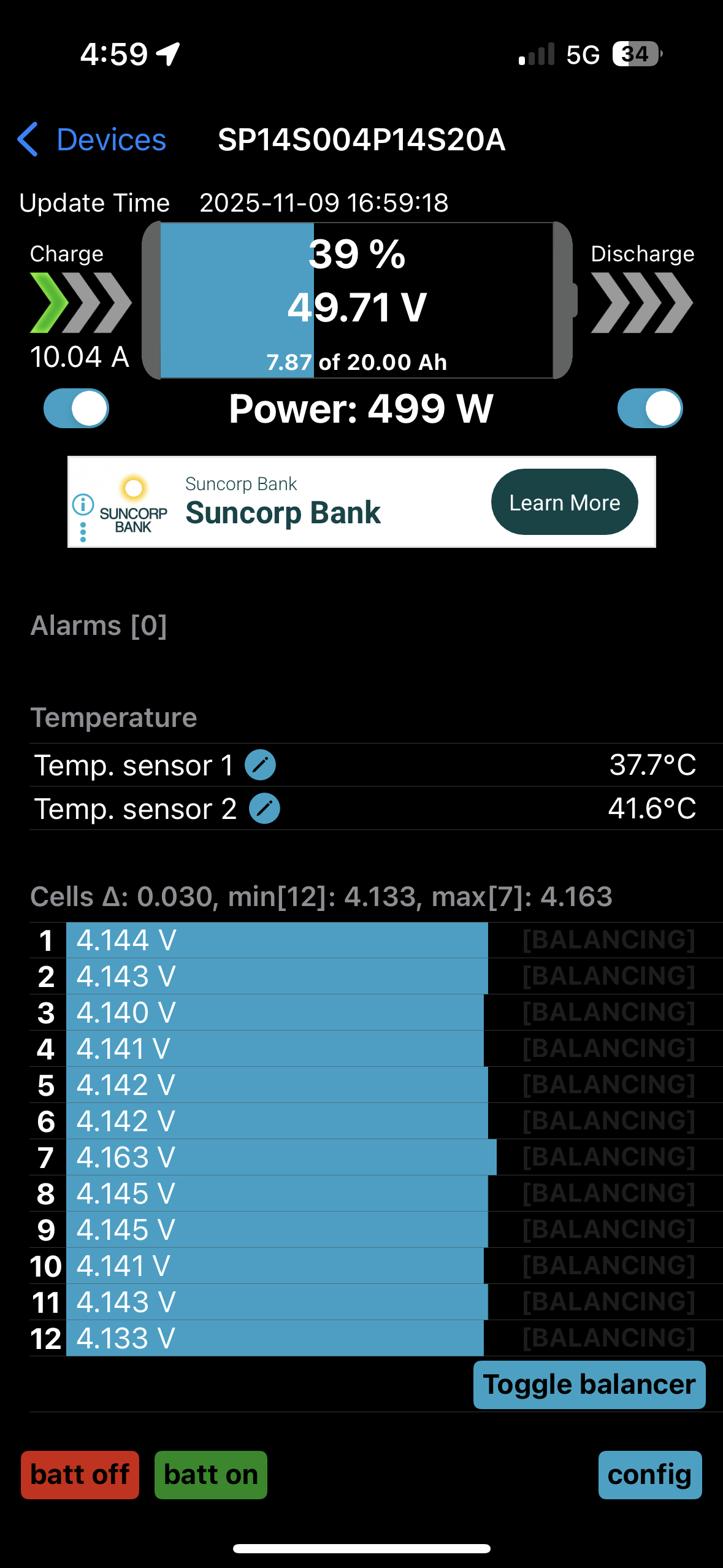The image size is (723, 1568).
Task: Switch the battery on with batt on
Action: coord(211,1475)
